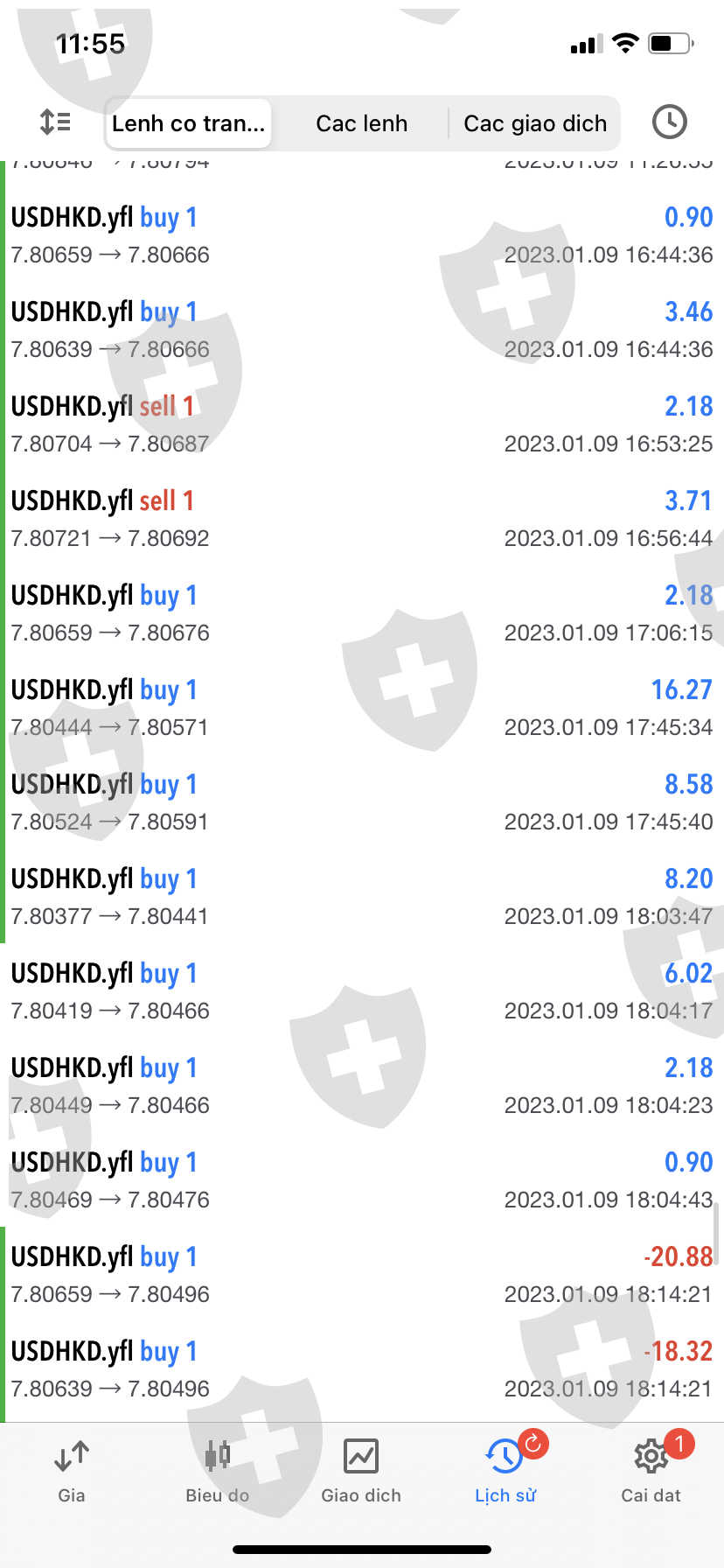Open the trade with profit 6.02

361,990
